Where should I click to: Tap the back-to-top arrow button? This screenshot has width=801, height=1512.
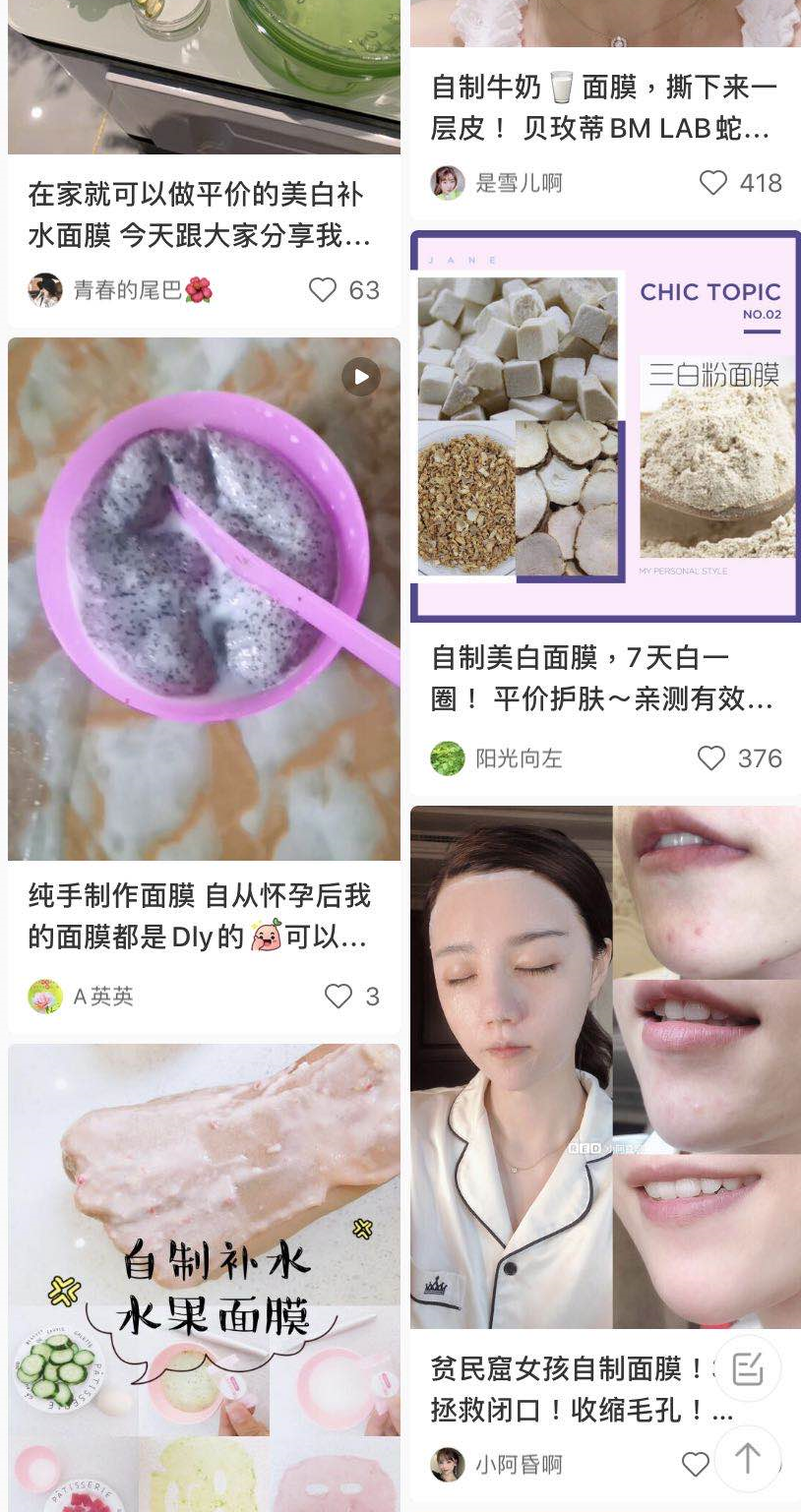pos(748,1459)
